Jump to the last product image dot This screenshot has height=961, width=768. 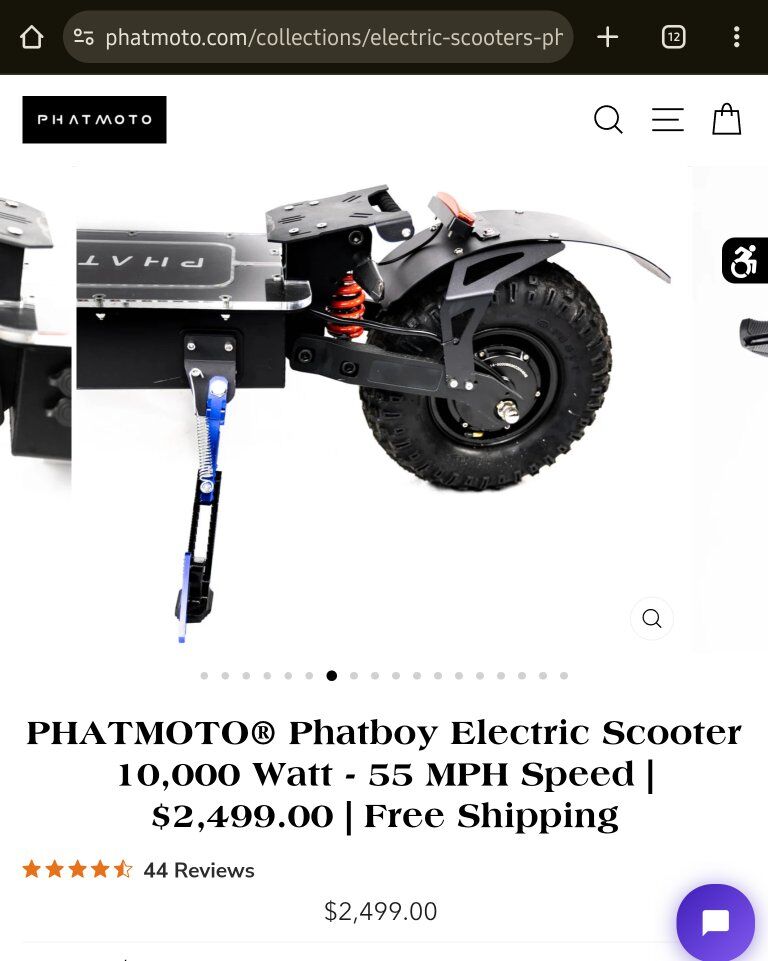tap(564, 676)
